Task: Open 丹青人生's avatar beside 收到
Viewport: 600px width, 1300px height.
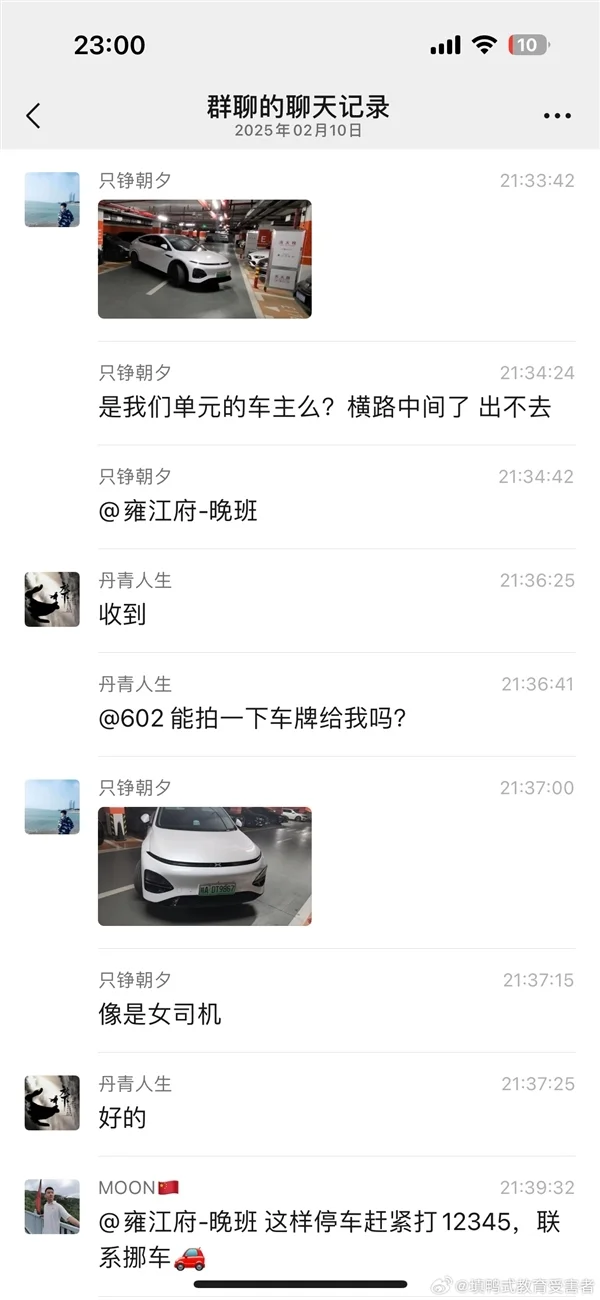Action: (x=52, y=599)
